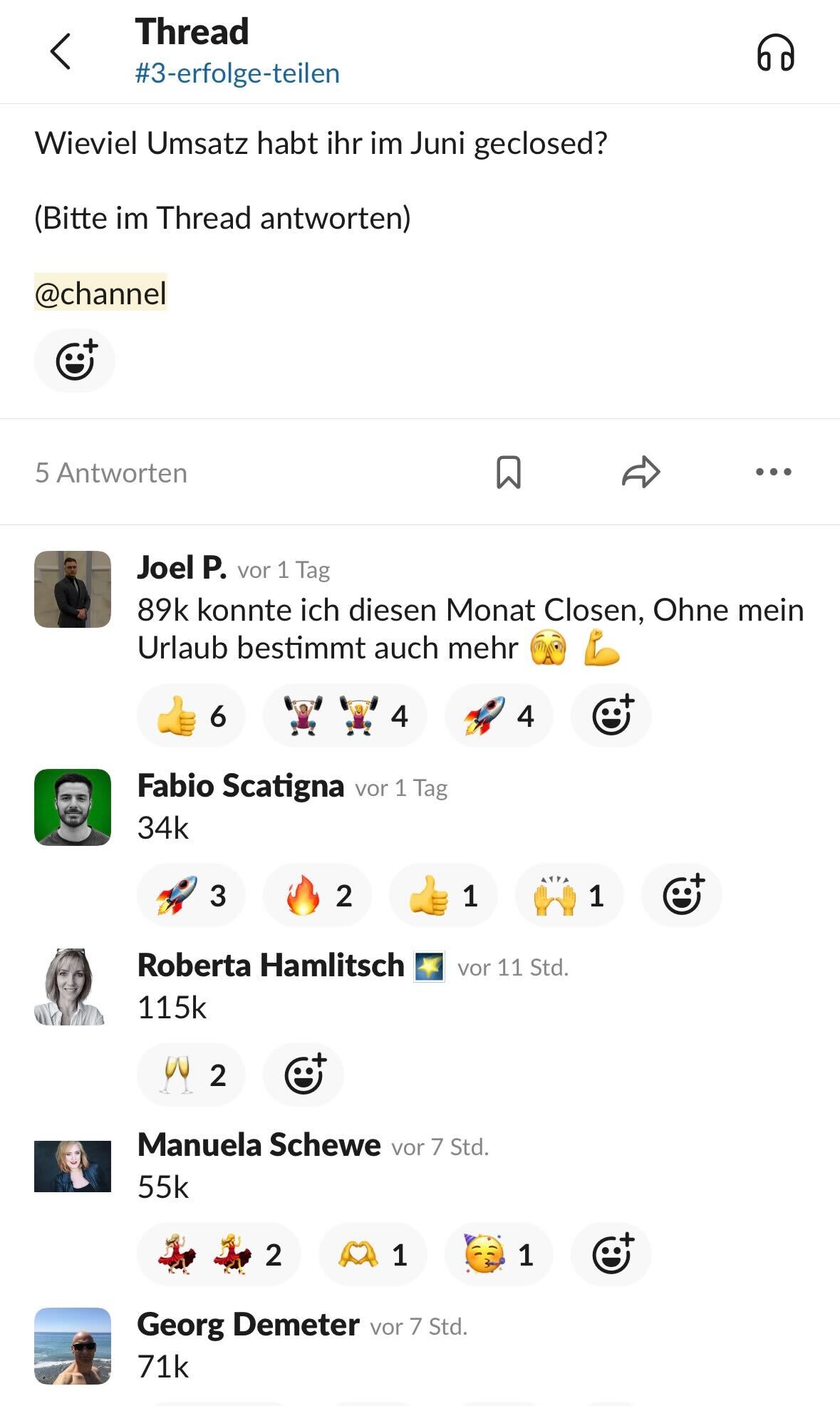Screen dimensions: 840x1406
Task: Go back from the thread
Action: pyautogui.click(x=61, y=52)
